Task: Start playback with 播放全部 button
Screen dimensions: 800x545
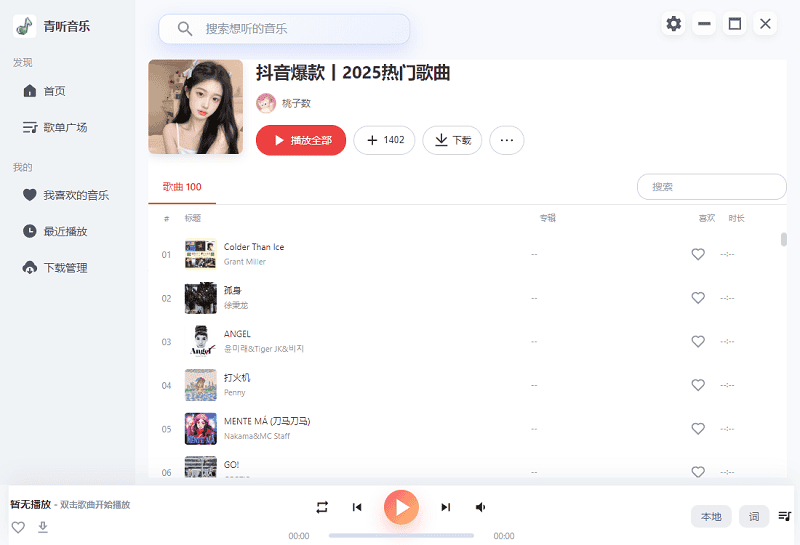Action: (x=301, y=140)
